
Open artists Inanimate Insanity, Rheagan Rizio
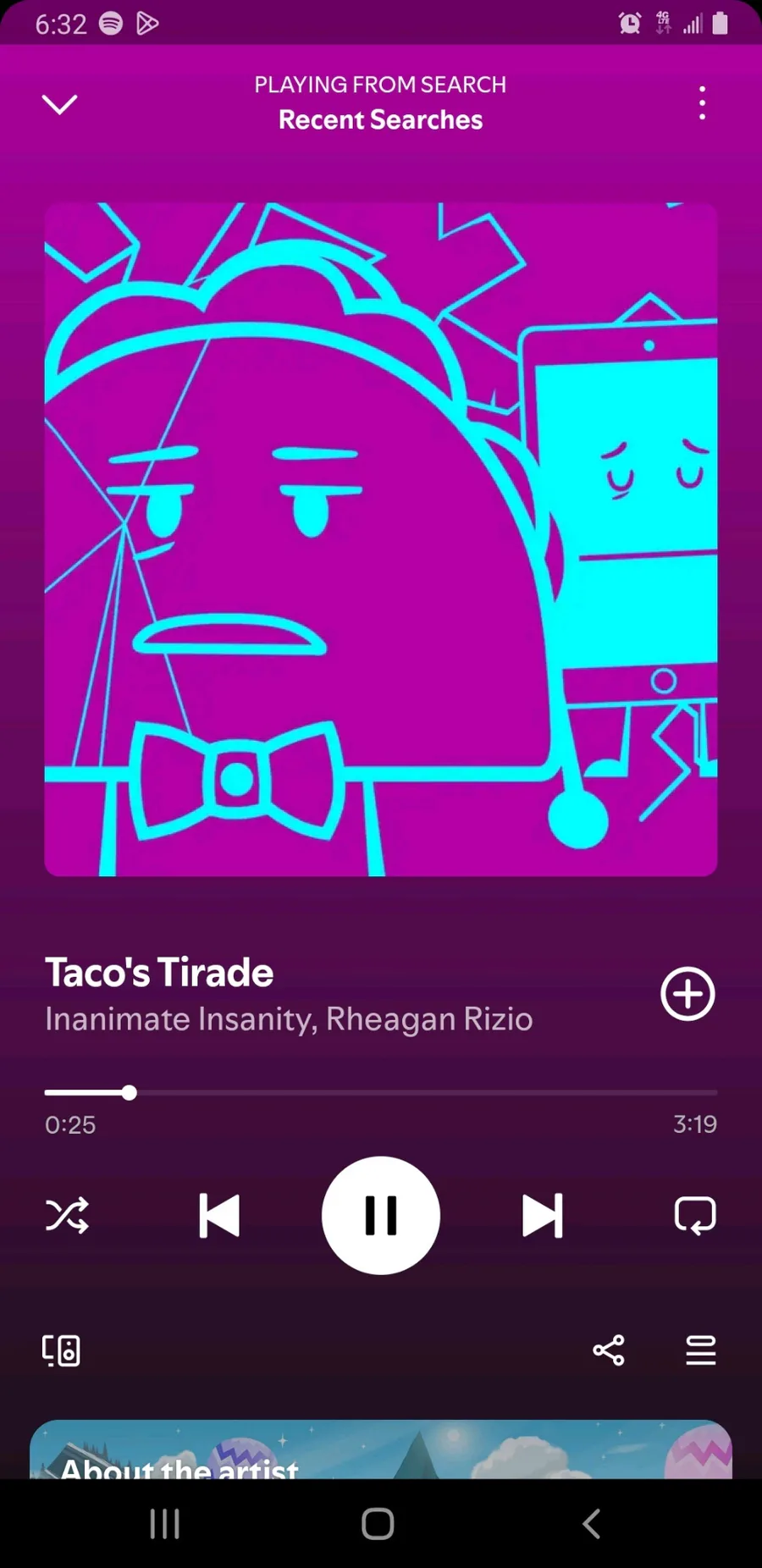289,1019
